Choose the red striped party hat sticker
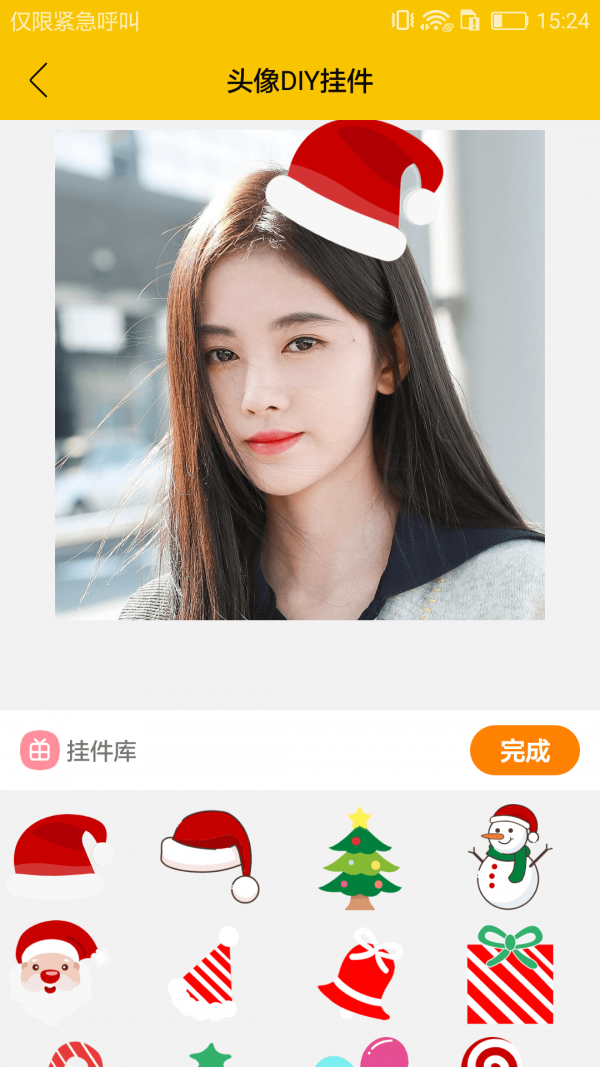Viewport: 600px width, 1067px height. pos(208,974)
